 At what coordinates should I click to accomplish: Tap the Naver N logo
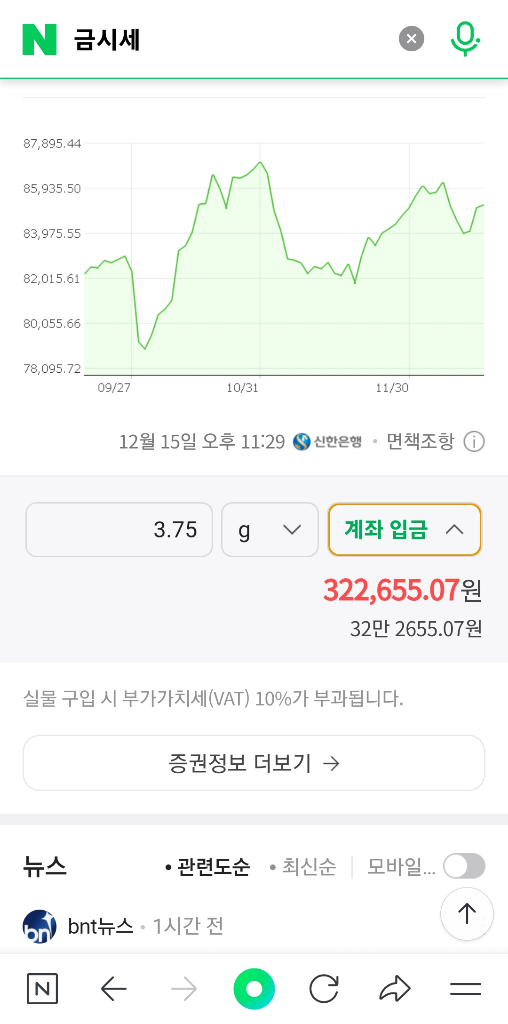tap(40, 39)
